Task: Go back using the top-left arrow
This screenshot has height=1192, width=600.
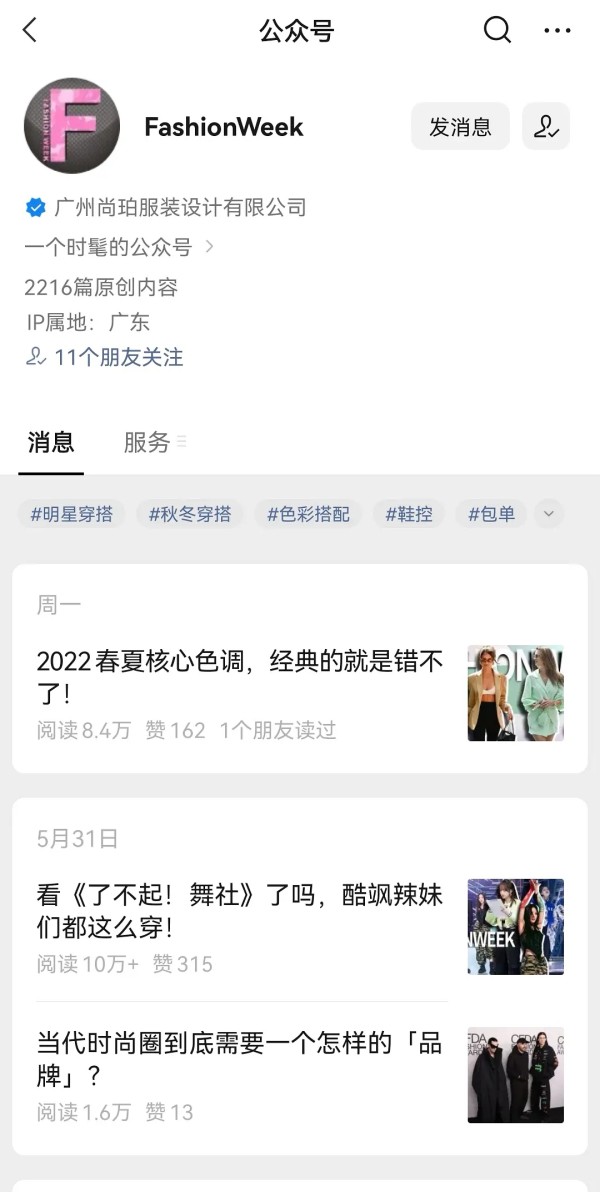Action: (x=30, y=31)
